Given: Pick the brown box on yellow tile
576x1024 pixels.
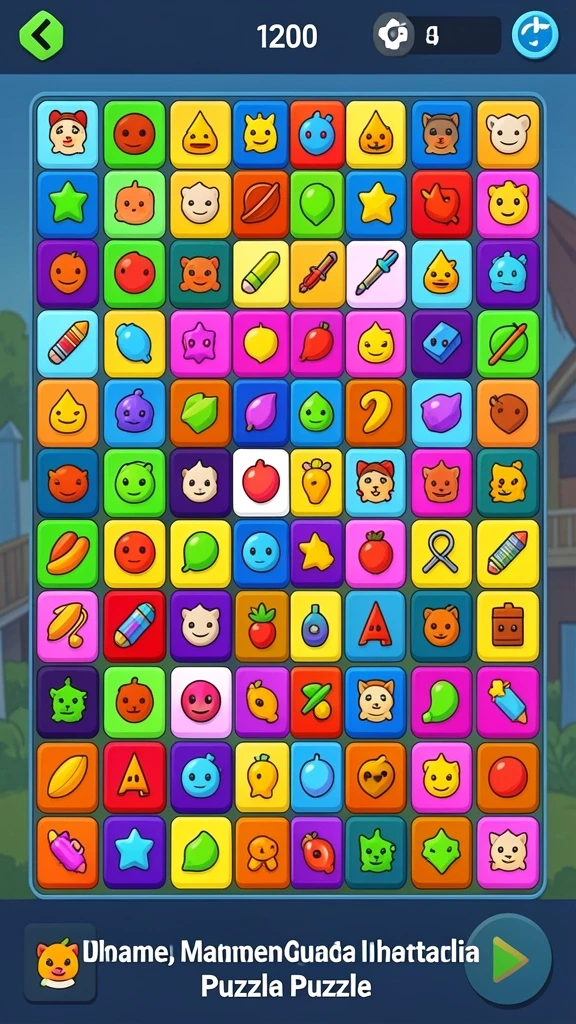Looking at the screenshot, I should [507, 626].
